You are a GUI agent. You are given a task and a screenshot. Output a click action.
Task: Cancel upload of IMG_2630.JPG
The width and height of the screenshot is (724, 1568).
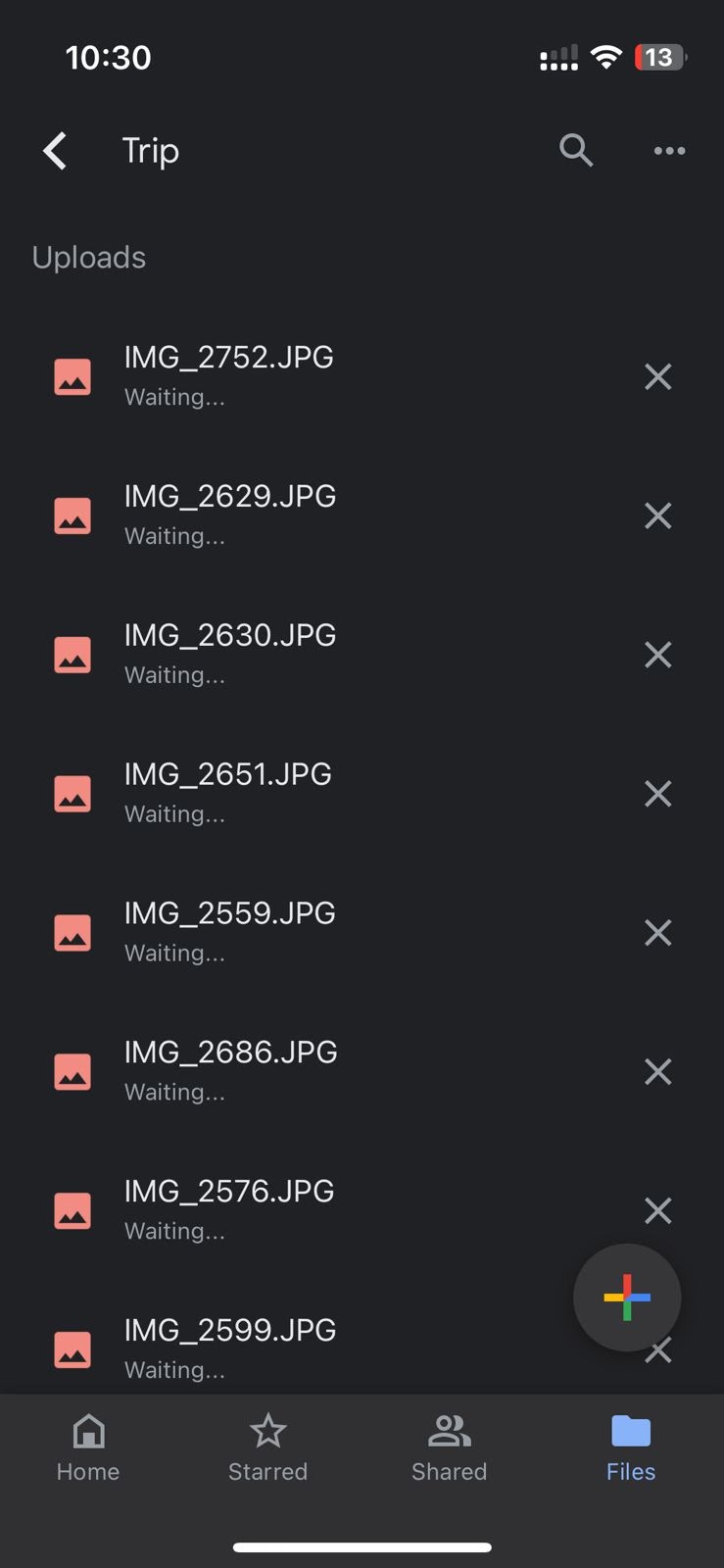click(x=657, y=655)
